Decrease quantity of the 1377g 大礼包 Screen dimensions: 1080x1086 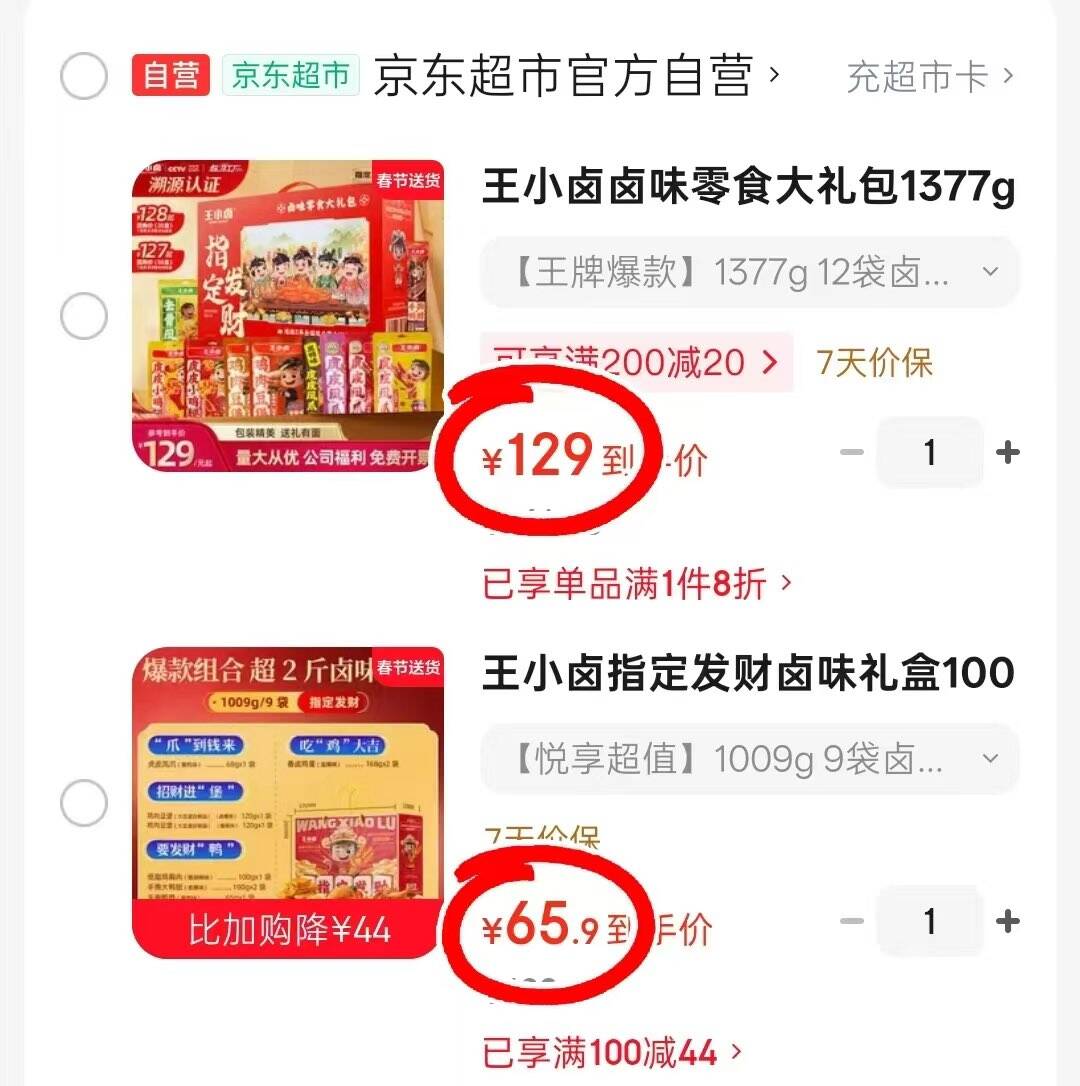coord(852,453)
